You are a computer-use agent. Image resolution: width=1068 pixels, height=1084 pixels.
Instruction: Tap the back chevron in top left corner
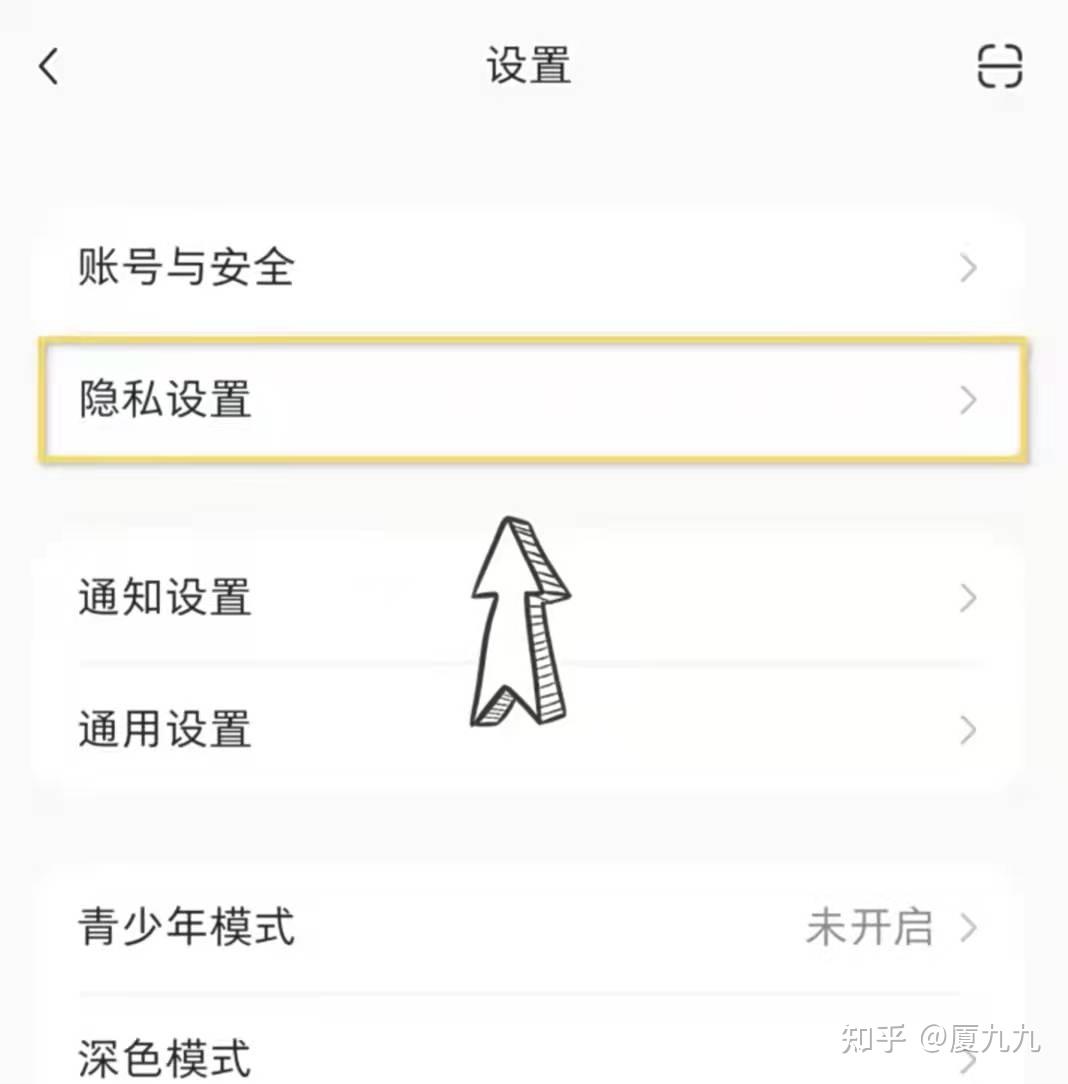(47, 66)
